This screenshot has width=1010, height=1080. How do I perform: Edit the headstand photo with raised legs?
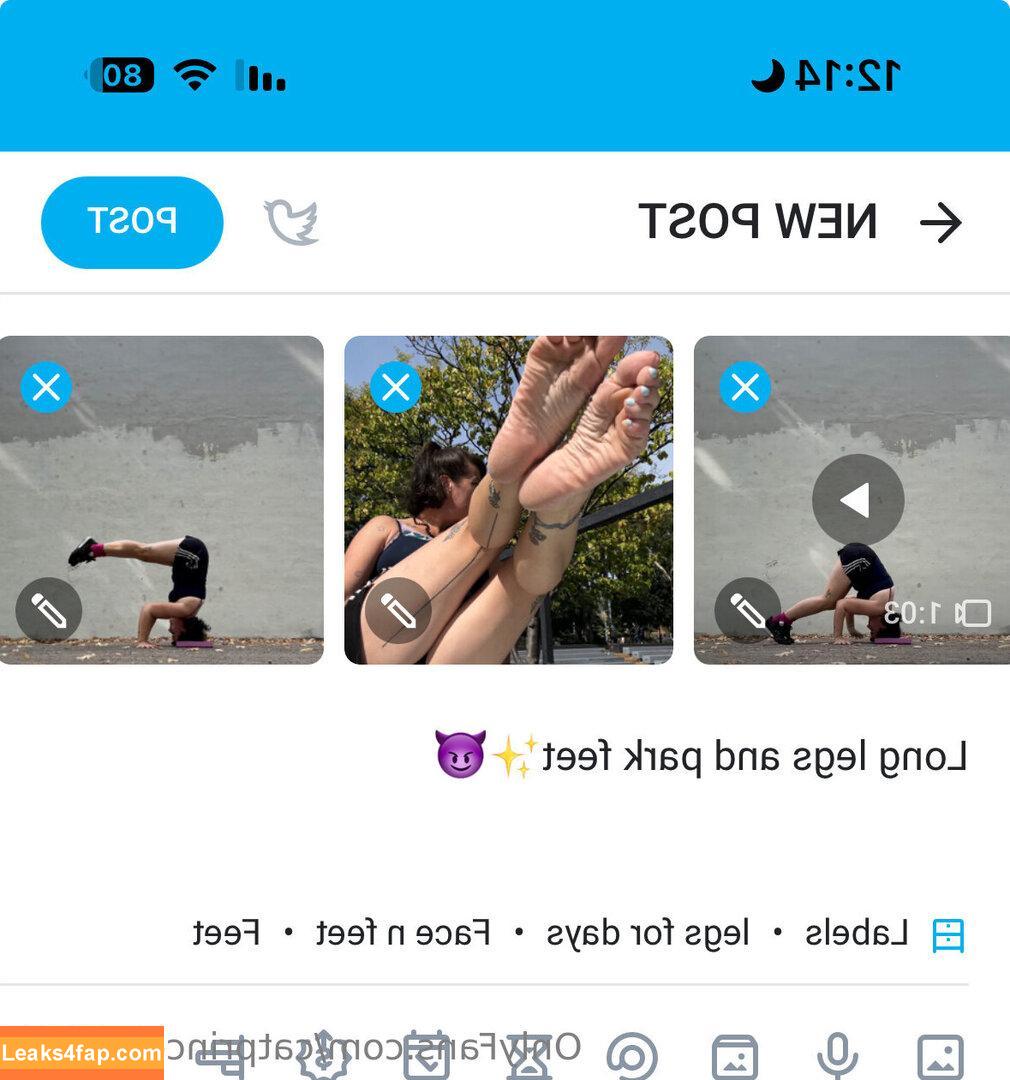point(48,610)
